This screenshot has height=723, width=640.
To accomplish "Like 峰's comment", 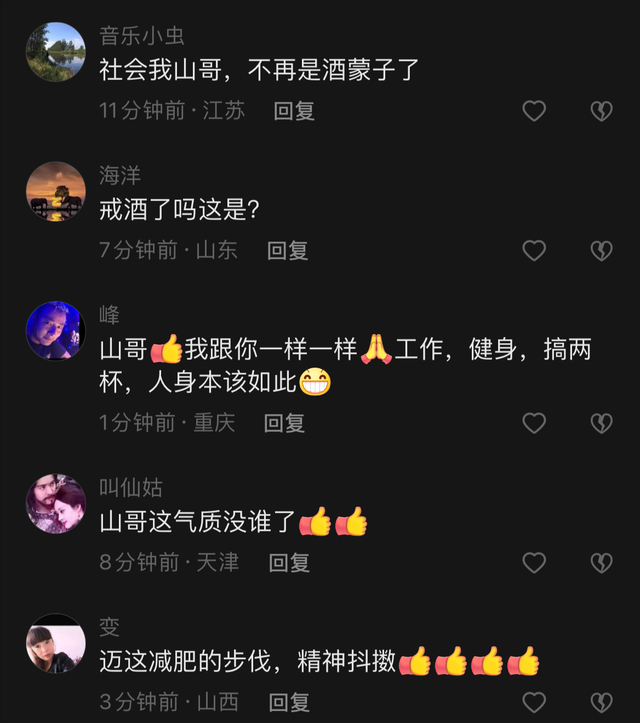I will (534, 423).
